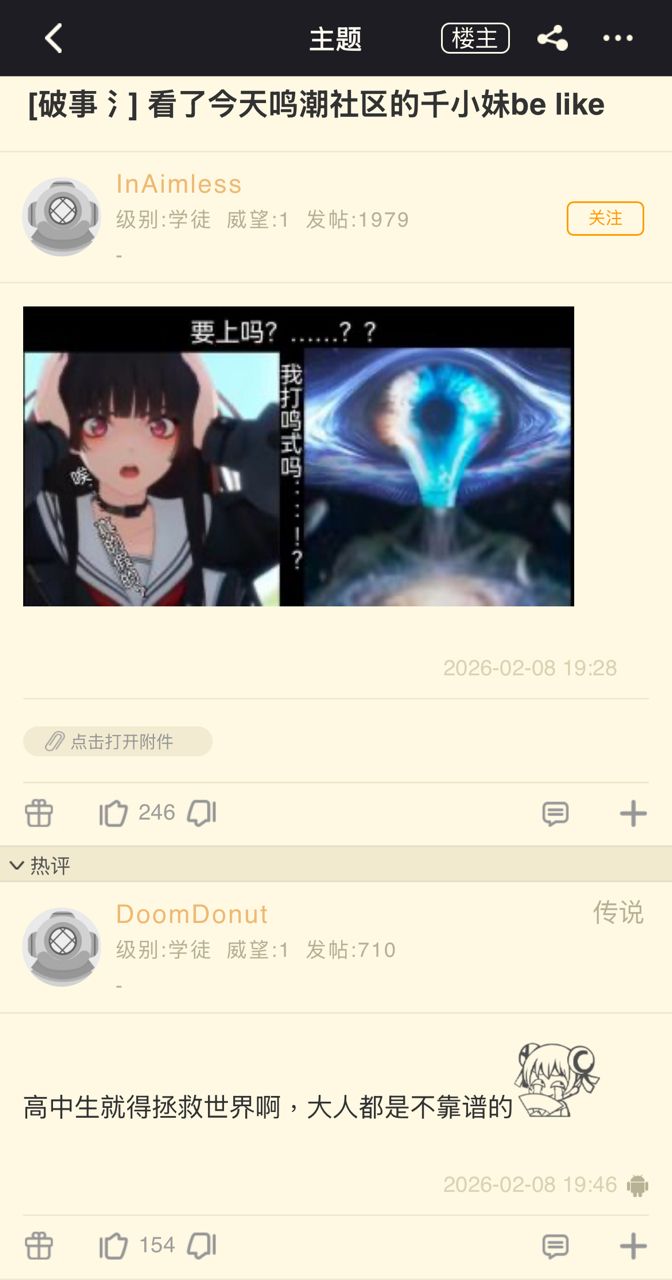
Task: Open the attachment via 点击打开附件
Action: click(118, 741)
